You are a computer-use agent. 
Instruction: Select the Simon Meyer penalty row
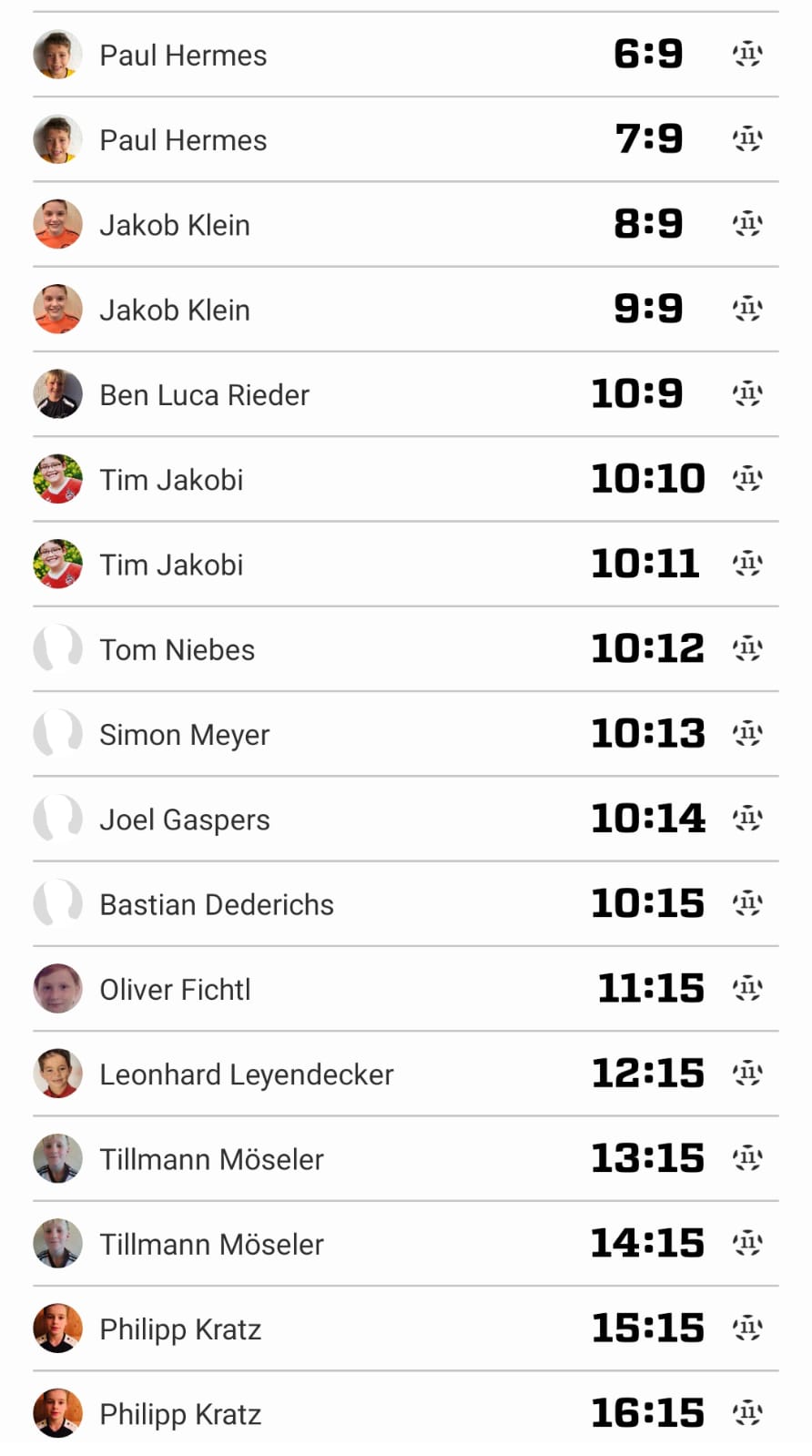[406, 734]
